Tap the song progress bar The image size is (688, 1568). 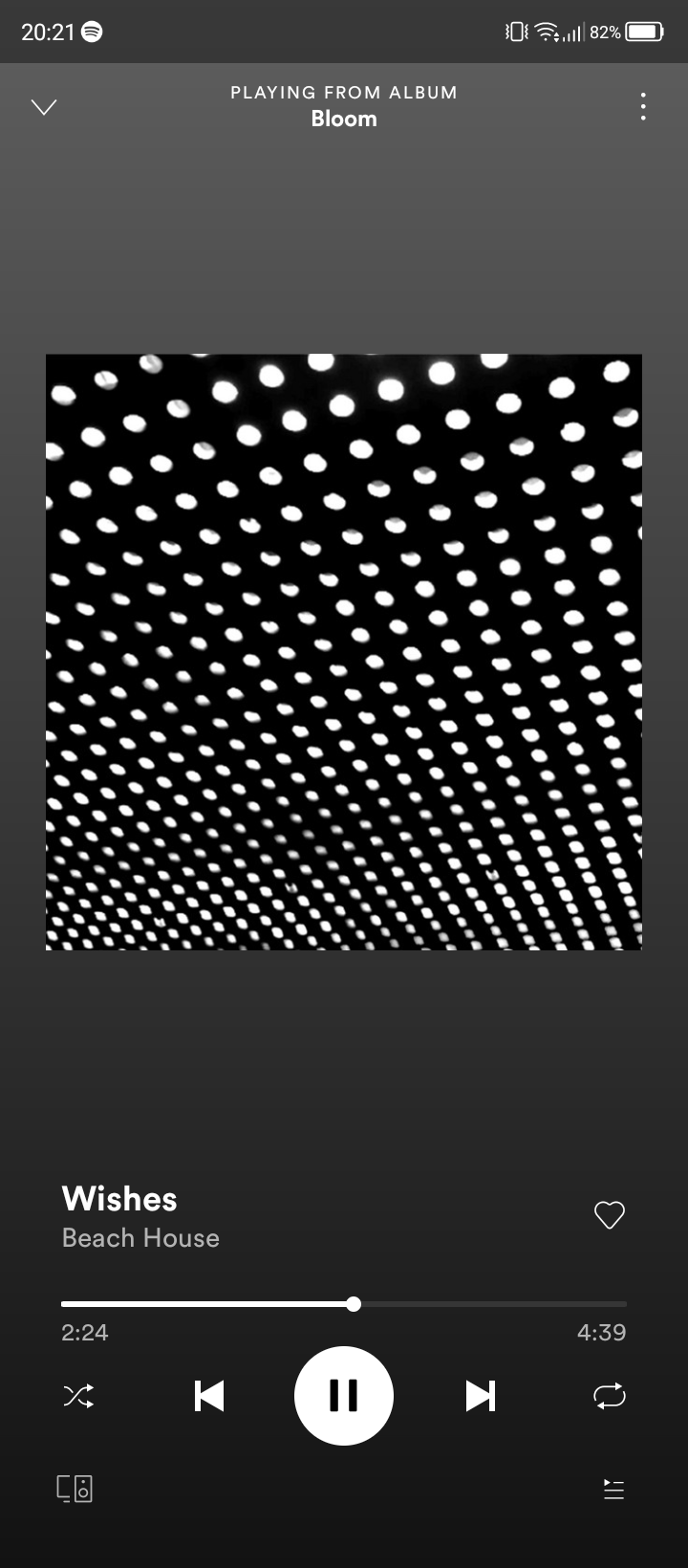click(x=344, y=1304)
